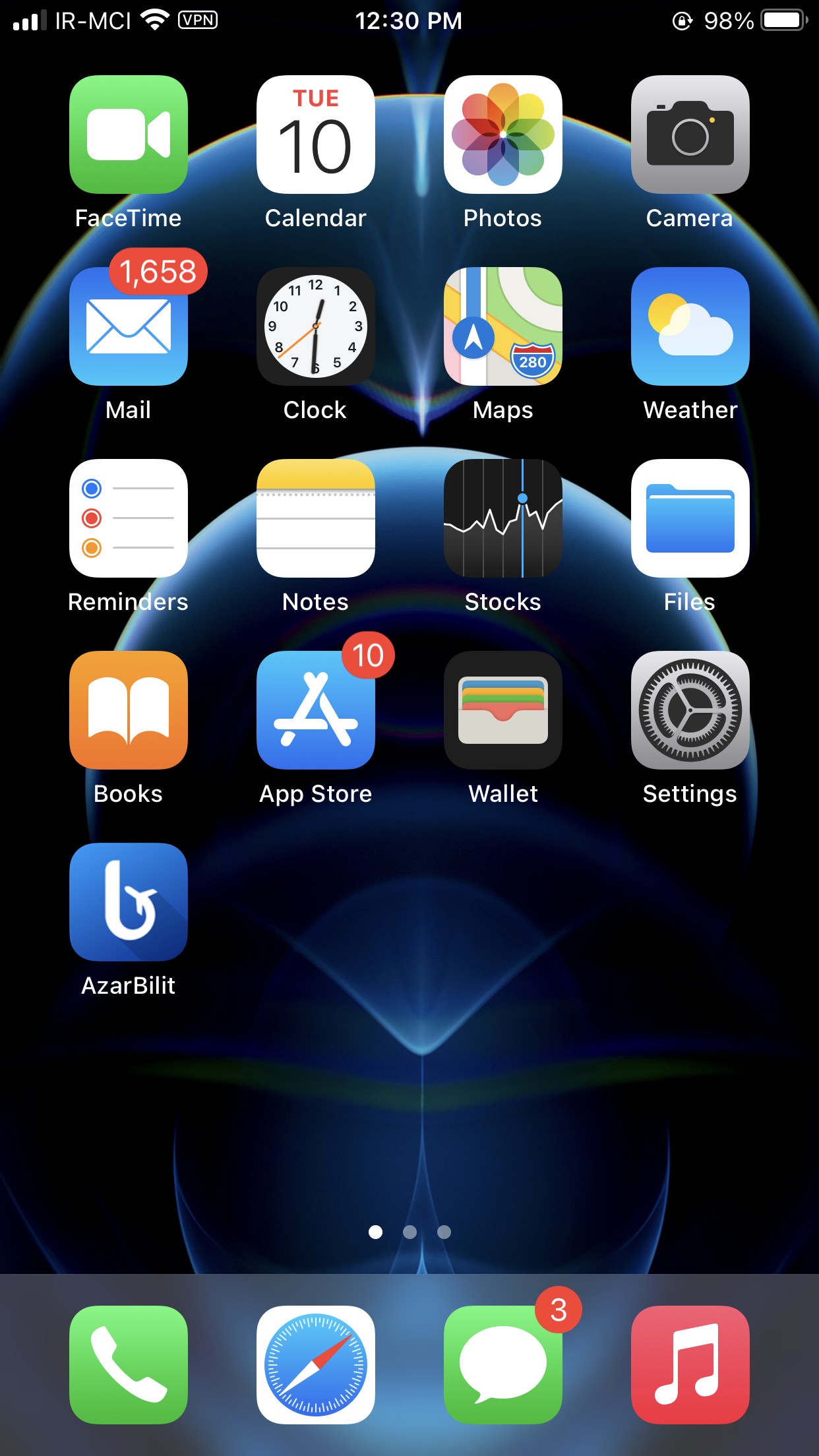This screenshot has height=1456, width=819.
Task: Launch the Camera app
Action: 690,135
